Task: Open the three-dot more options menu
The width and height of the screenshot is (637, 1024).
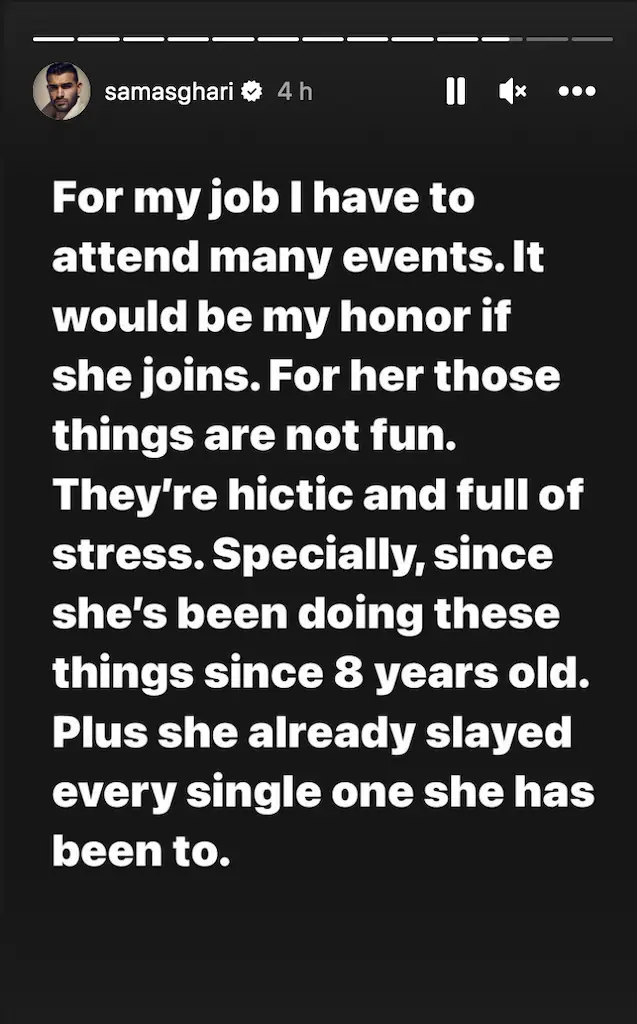Action: pyautogui.click(x=577, y=92)
